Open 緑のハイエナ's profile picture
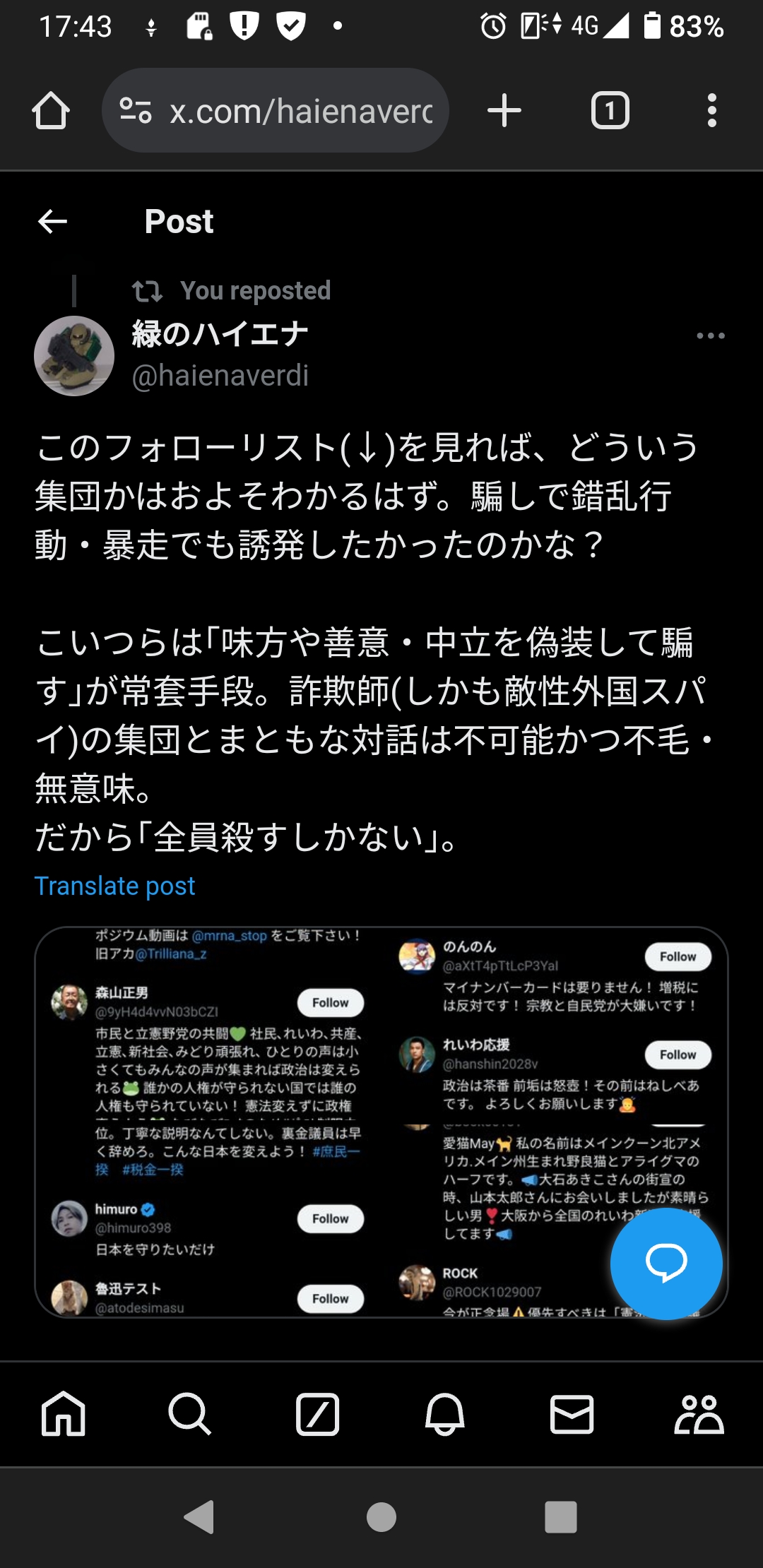763x1568 pixels. (74, 356)
